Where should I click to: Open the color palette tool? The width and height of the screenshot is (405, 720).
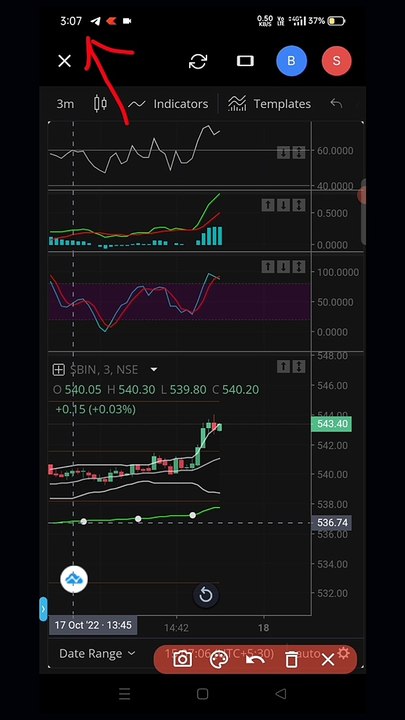click(x=219, y=660)
